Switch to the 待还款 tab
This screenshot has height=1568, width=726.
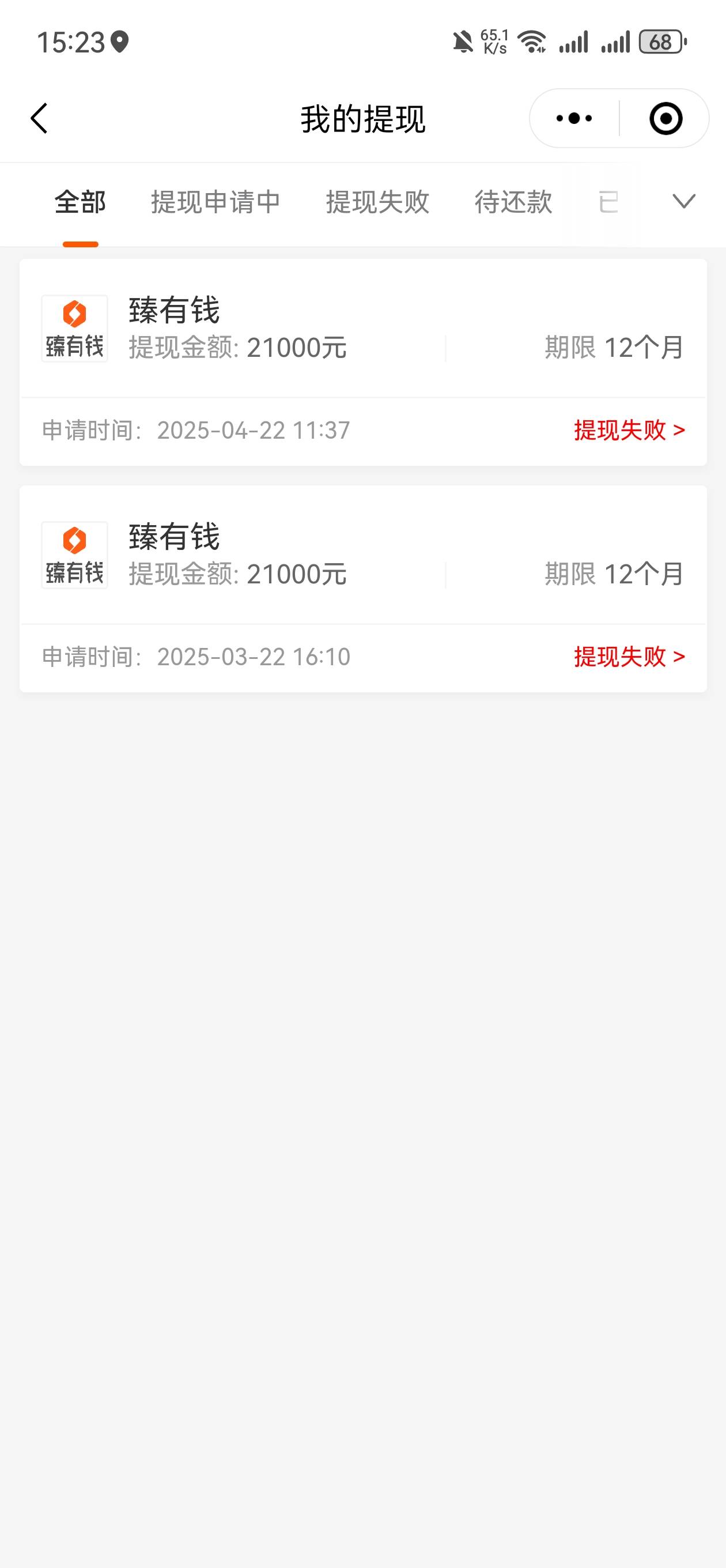coord(513,202)
